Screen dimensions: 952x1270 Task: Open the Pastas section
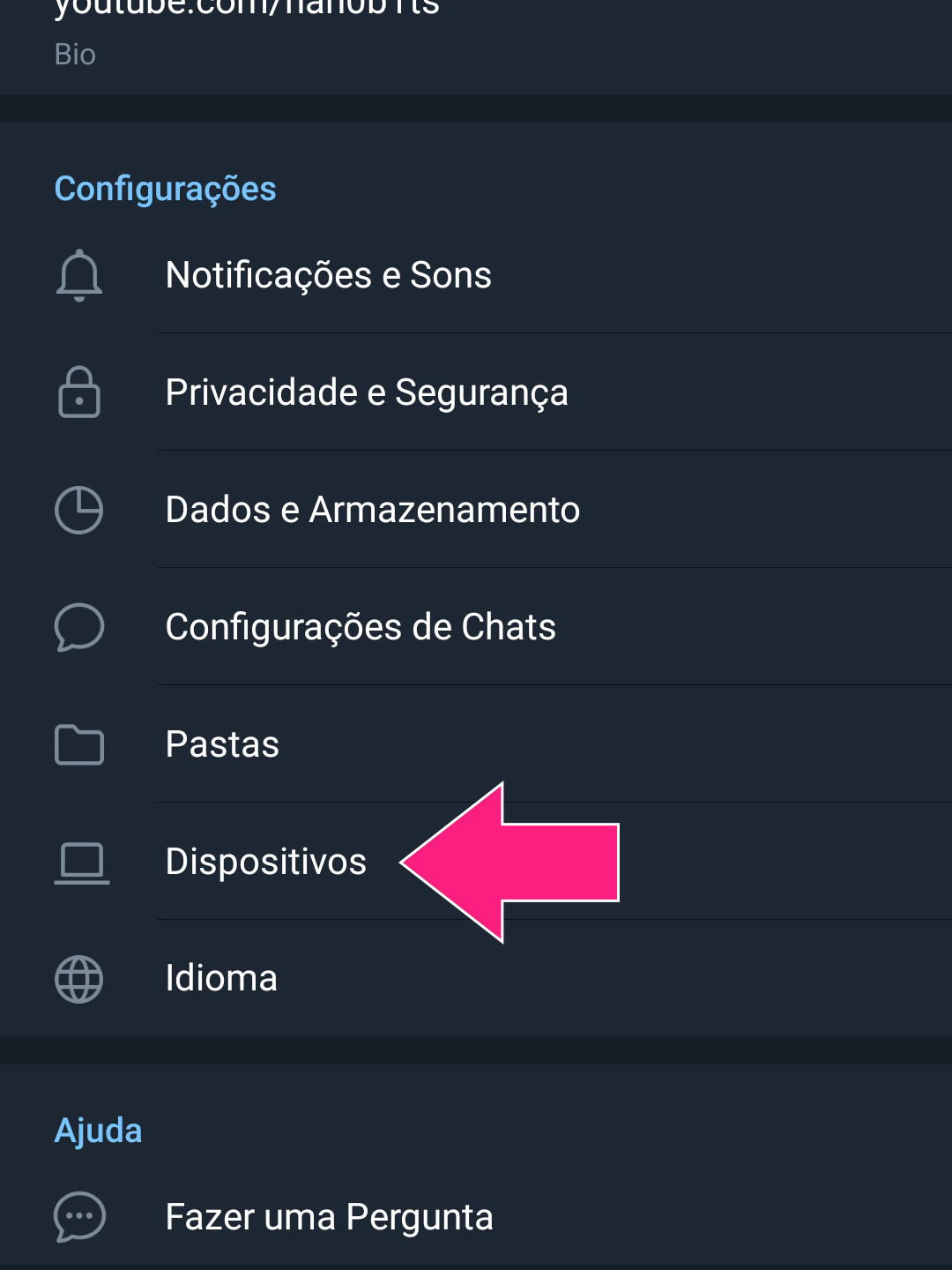tap(222, 744)
